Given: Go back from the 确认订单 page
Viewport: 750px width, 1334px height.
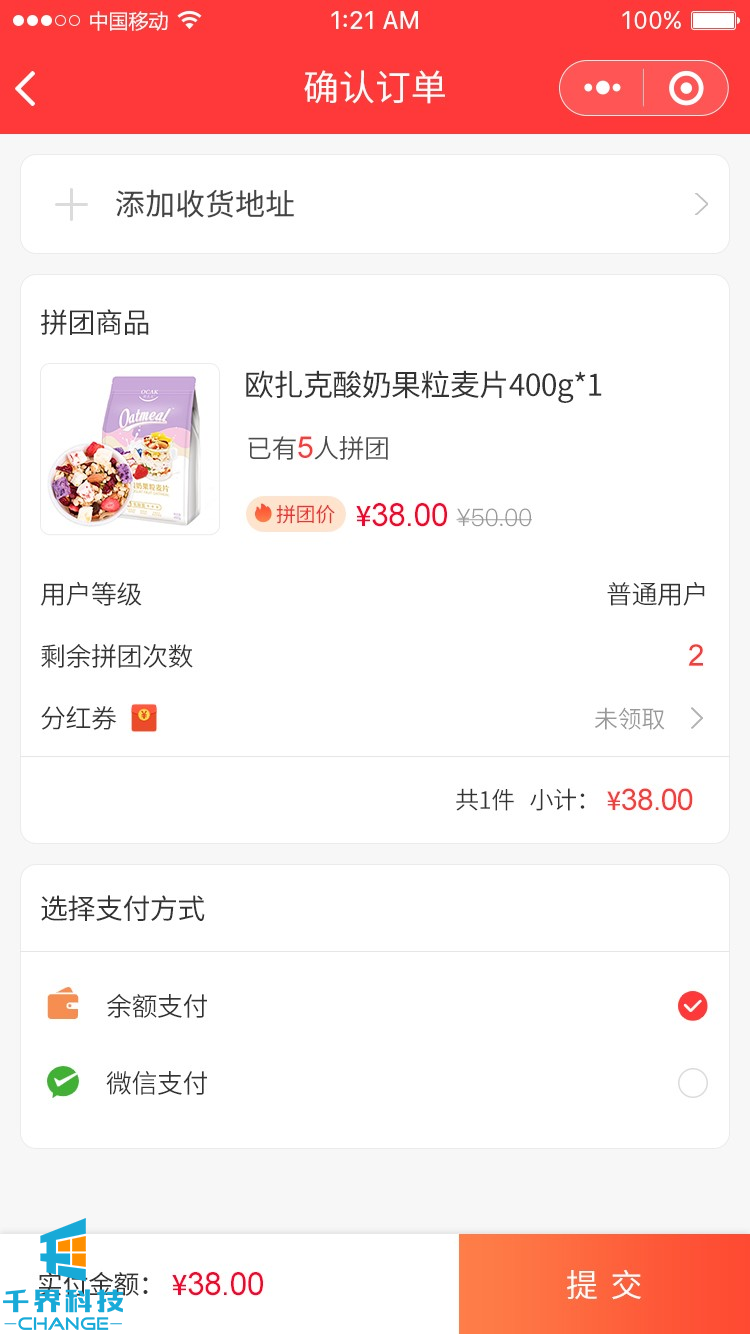Looking at the screenshot, I should point(27,89).
